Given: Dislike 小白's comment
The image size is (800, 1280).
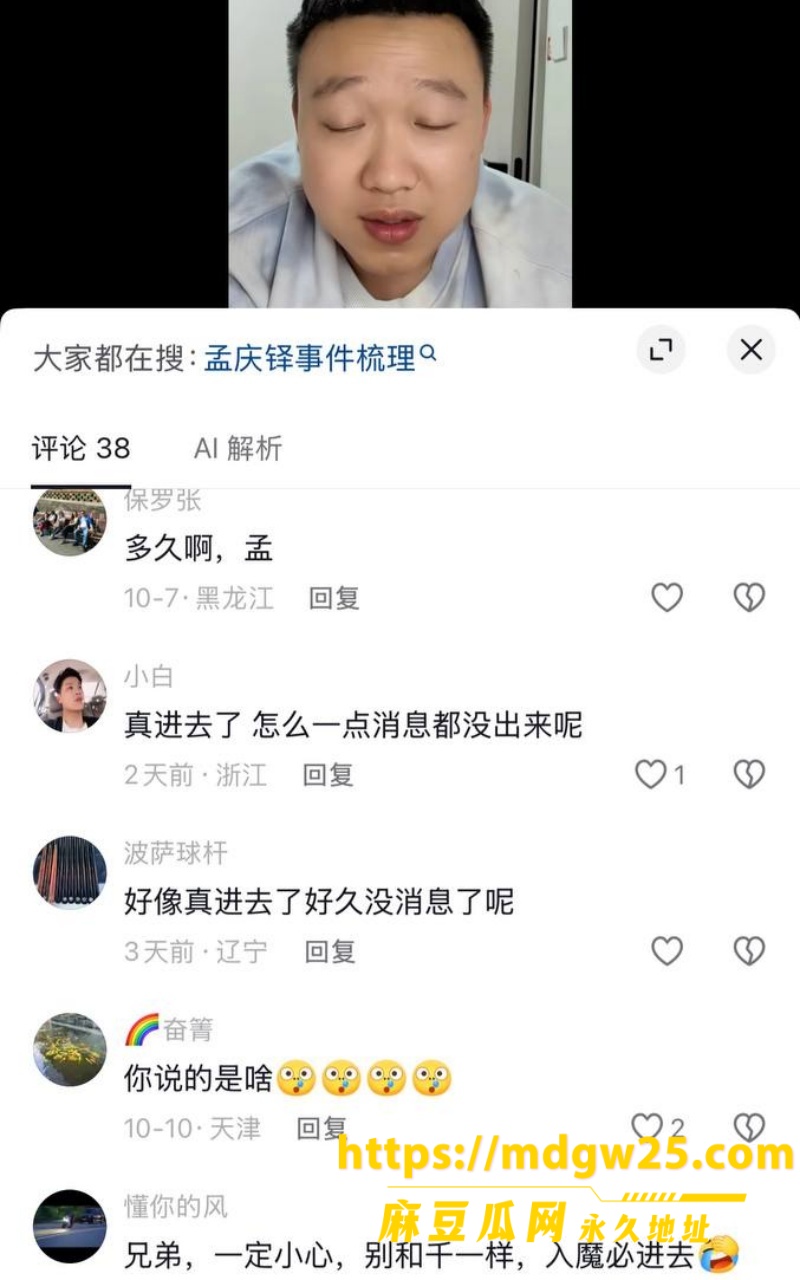Looking at the screenshot, I should point(749,774).
